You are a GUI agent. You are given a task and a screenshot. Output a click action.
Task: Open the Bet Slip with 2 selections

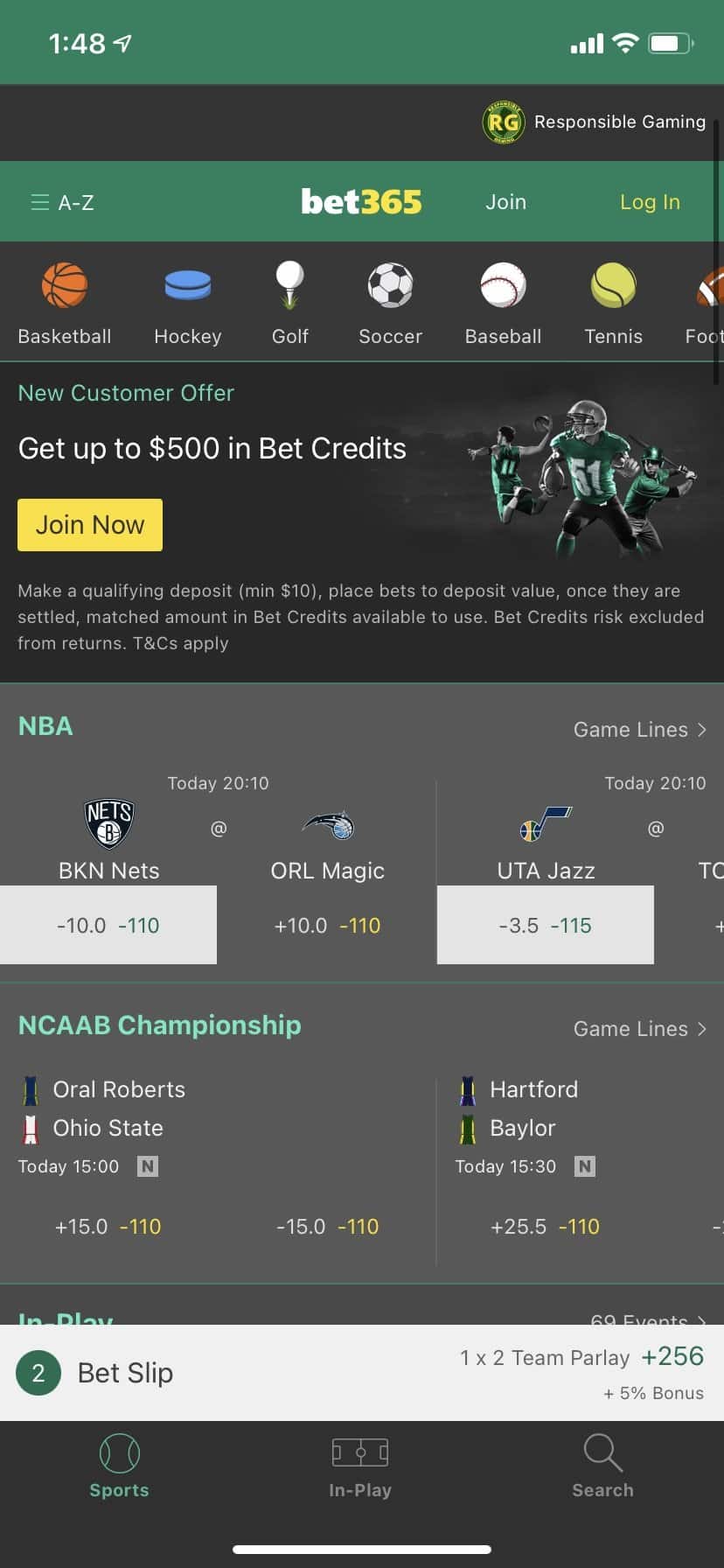tap(125, 1373)
